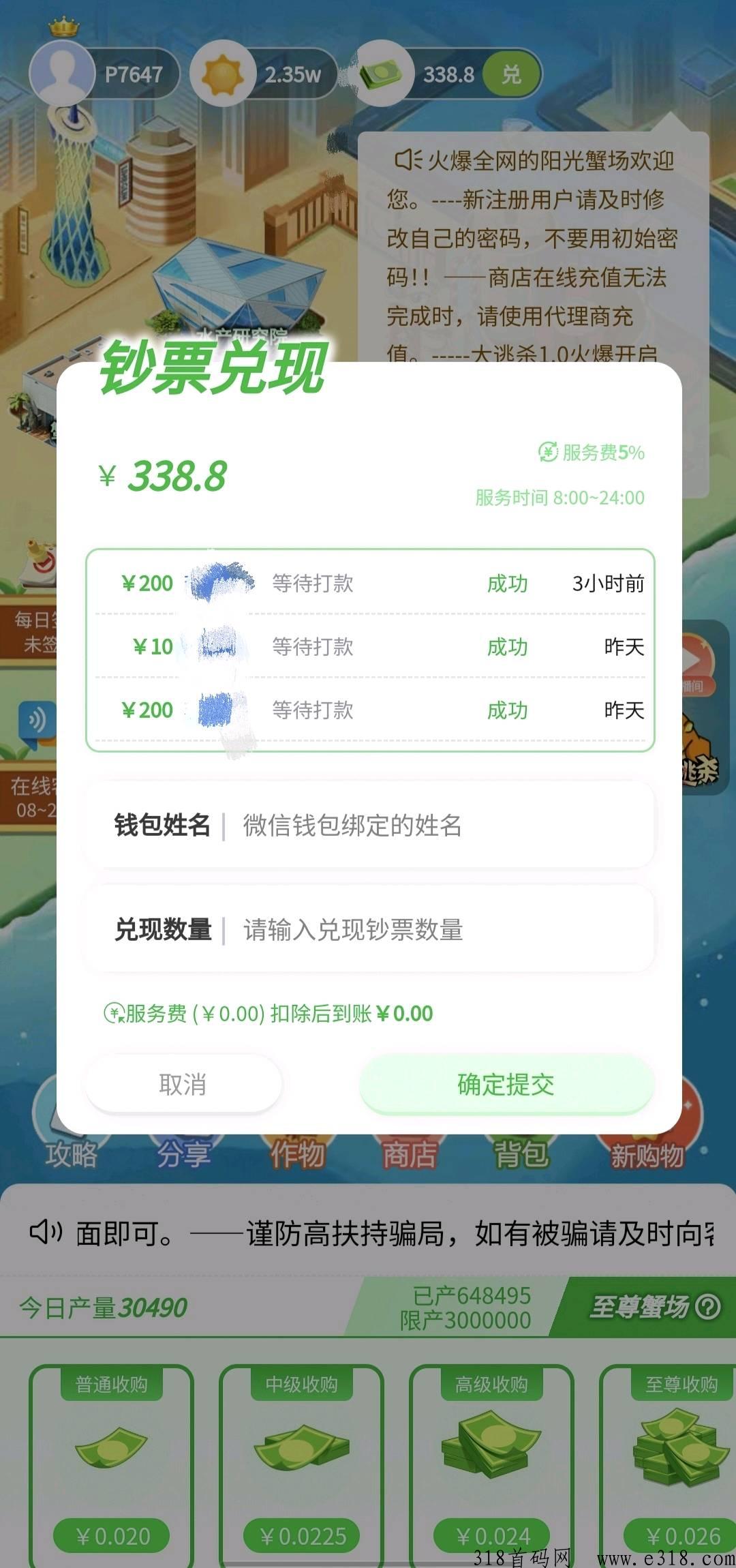736x1568 pixels.
Task: Tap the 取消 button to cancel
Action: [183, 1084]
